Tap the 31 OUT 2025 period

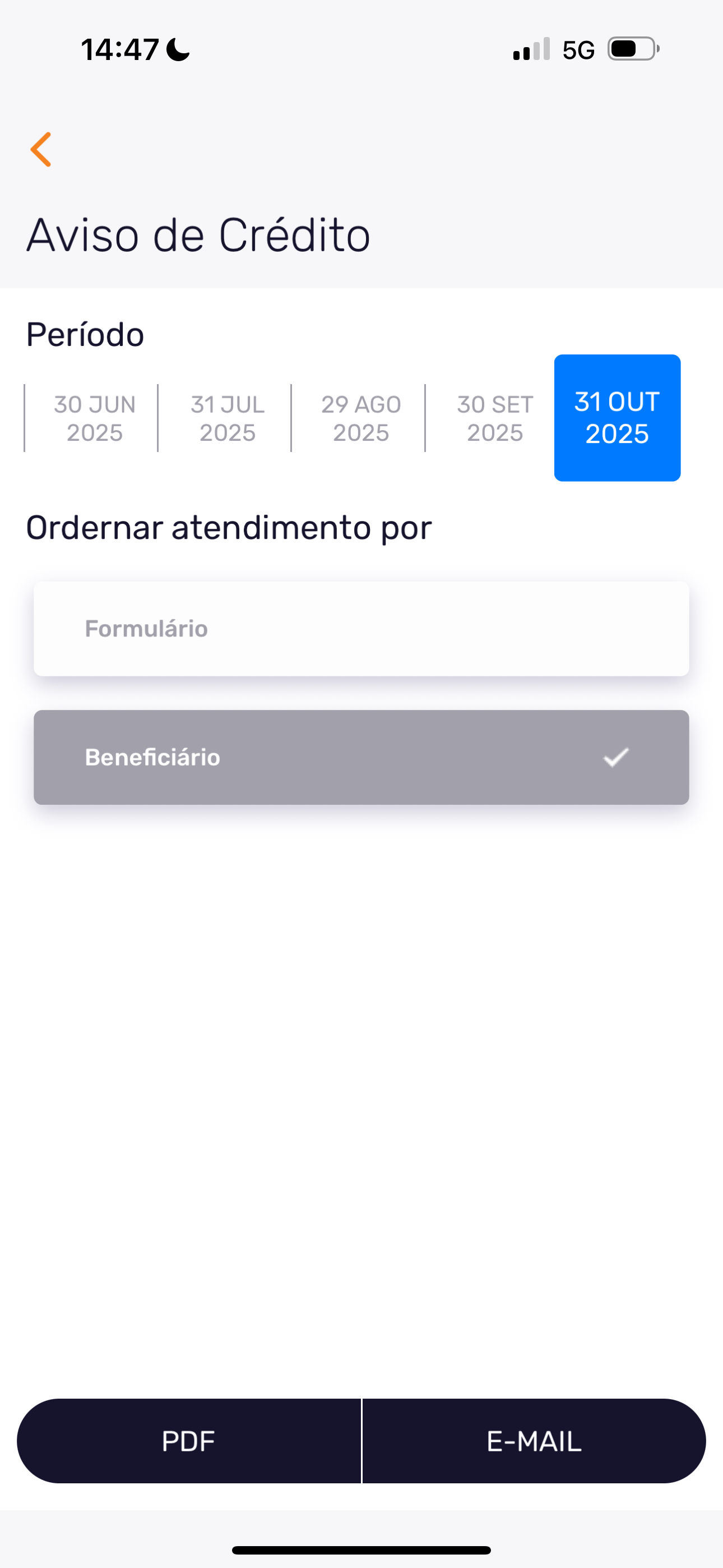(617, 418)
